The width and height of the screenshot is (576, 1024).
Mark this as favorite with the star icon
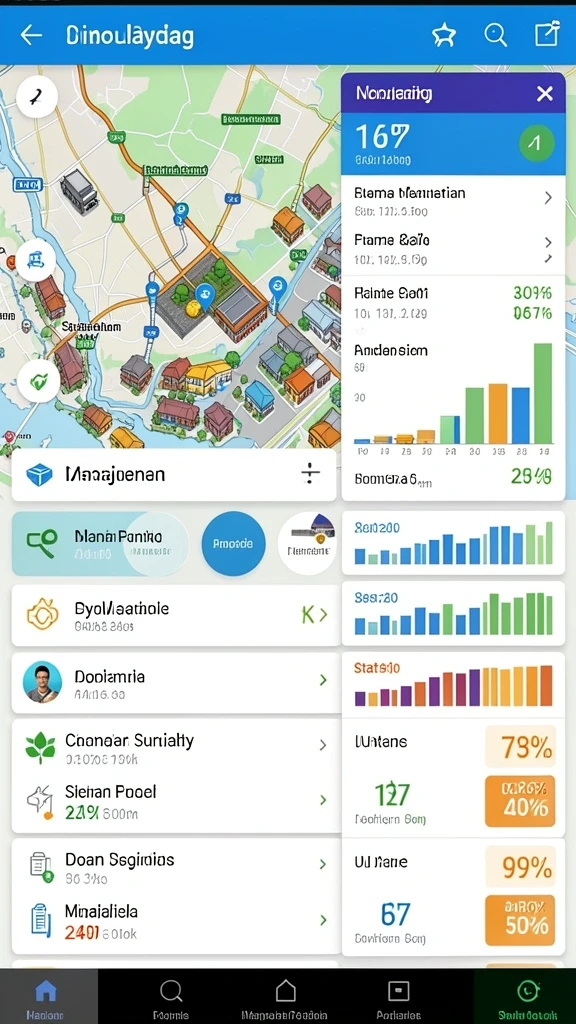(444, 35)
